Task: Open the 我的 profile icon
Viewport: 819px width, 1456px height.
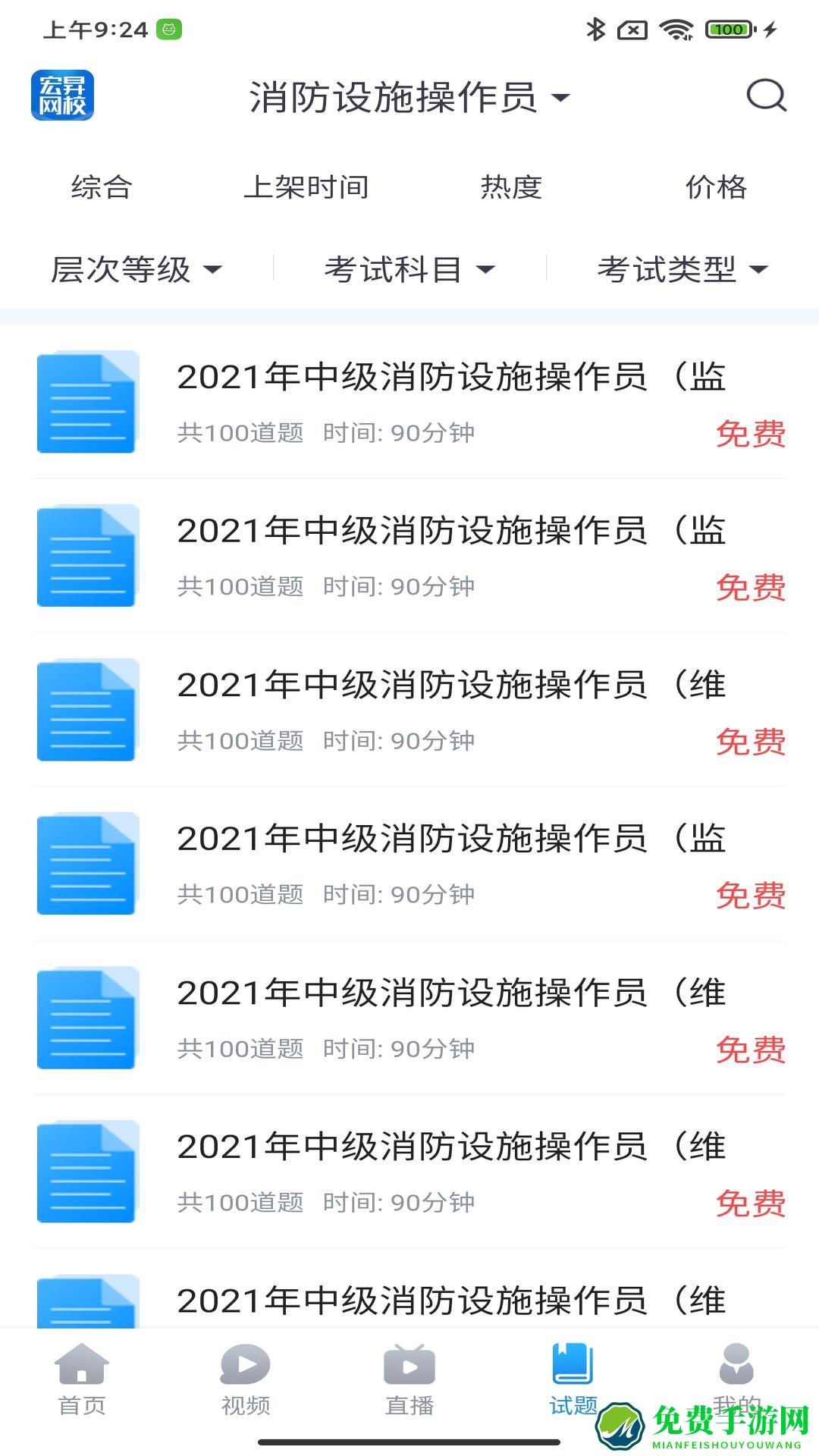Action: [736, 1365]
